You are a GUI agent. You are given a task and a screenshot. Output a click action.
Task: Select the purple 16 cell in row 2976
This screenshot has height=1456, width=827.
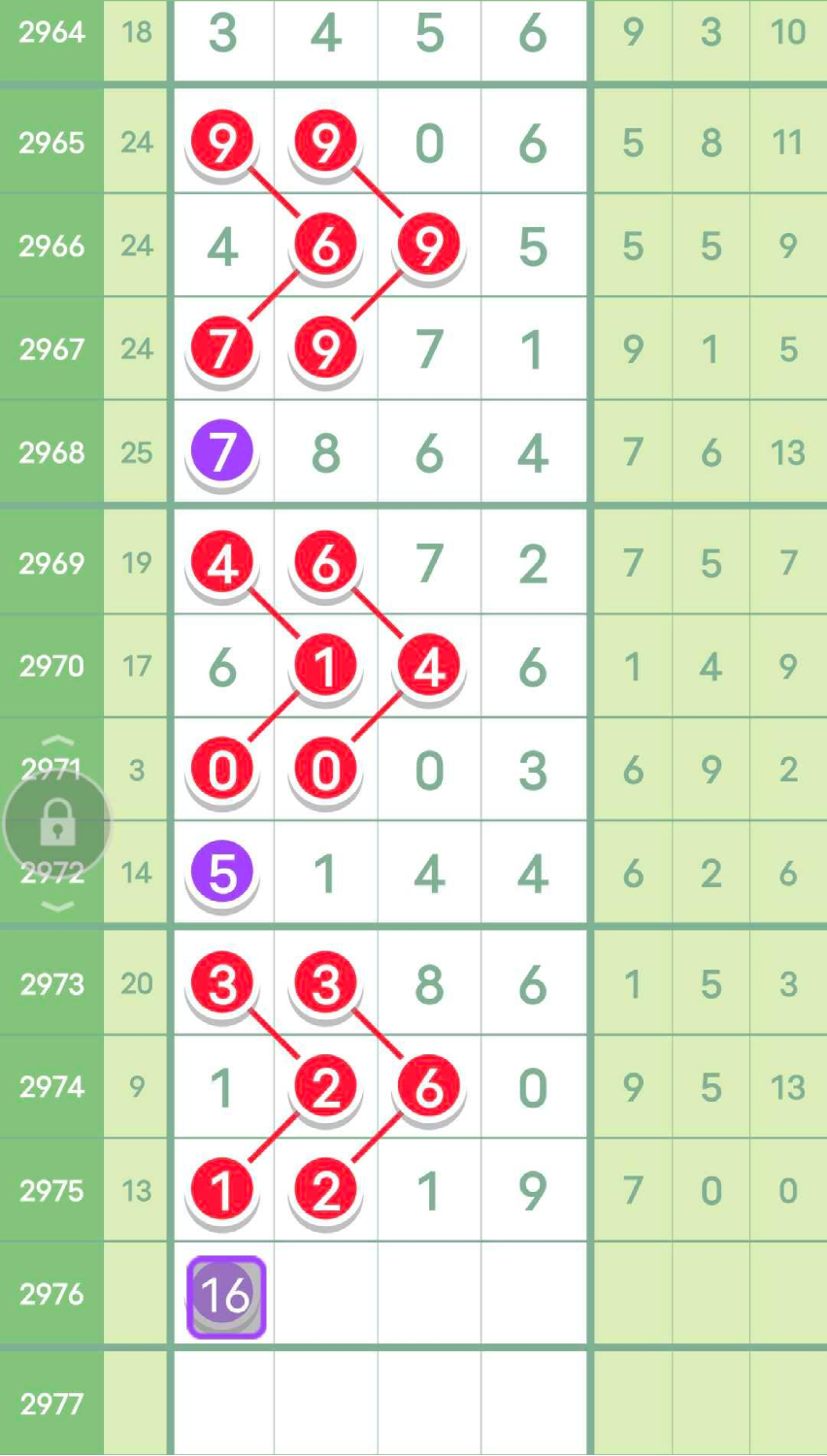(x=225, y=1296)
